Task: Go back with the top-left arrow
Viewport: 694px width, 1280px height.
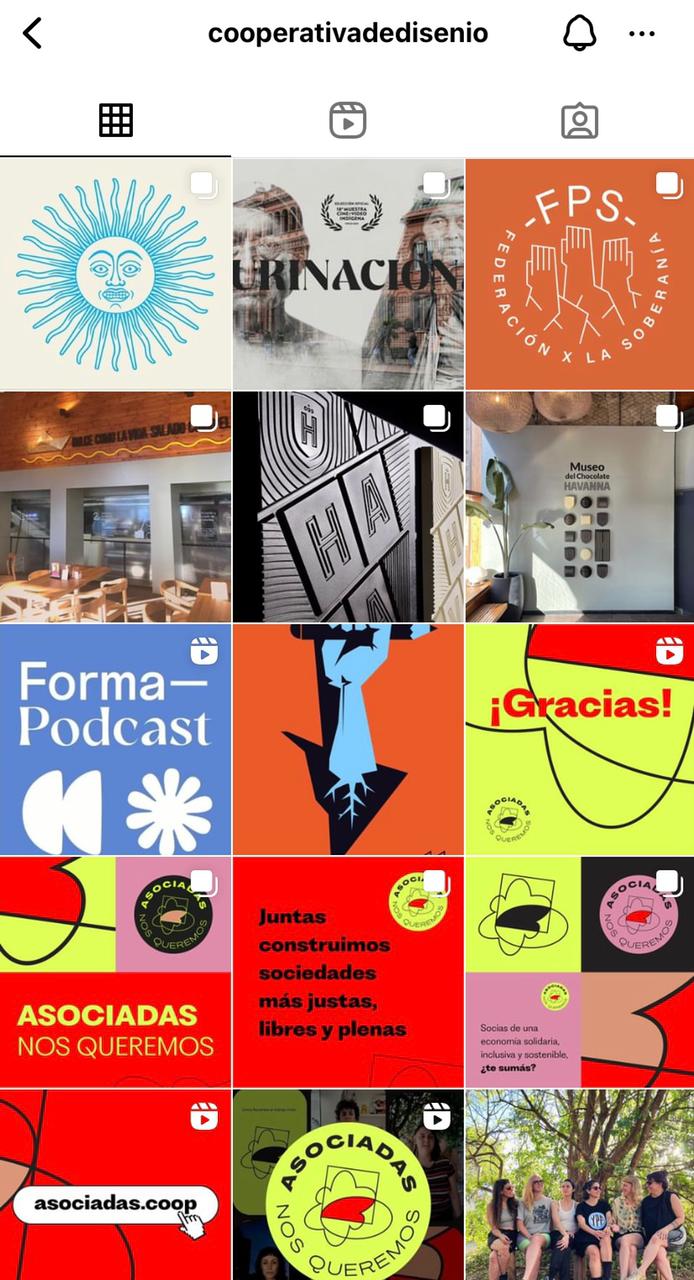Action: click(x=33, y=33)
